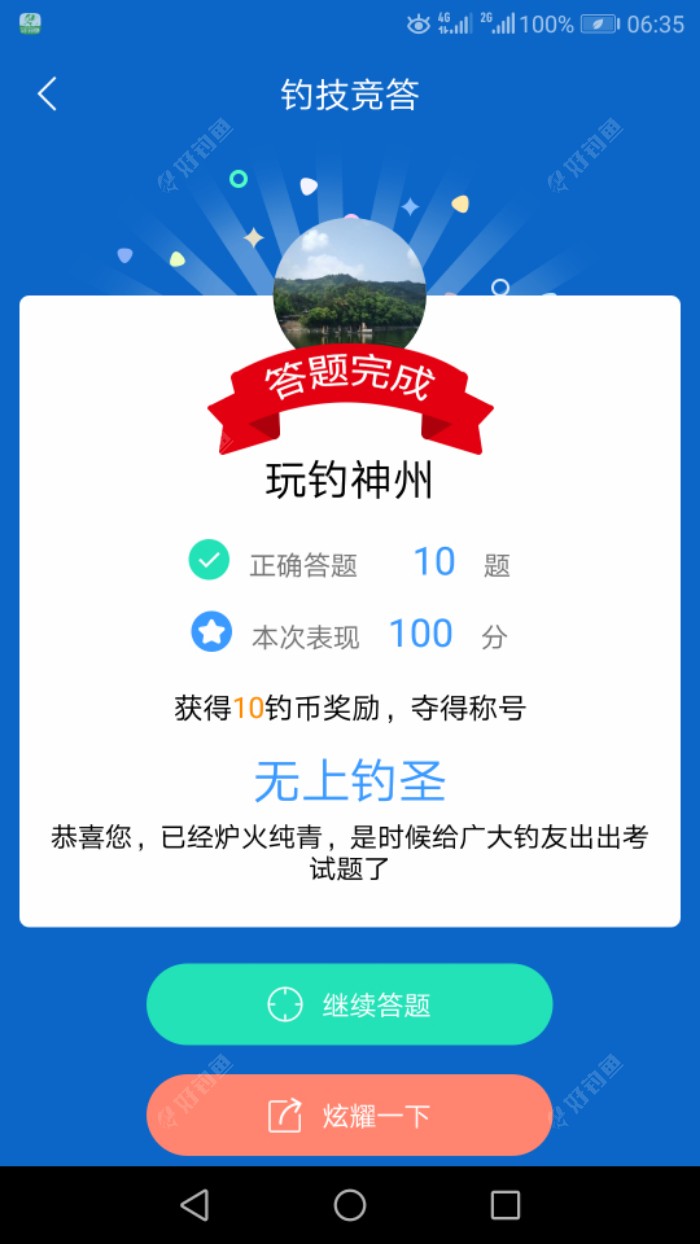This screenshot has width=700, height=1244.
Task: Go back using the top-left arrow
Action: [47, 94]
